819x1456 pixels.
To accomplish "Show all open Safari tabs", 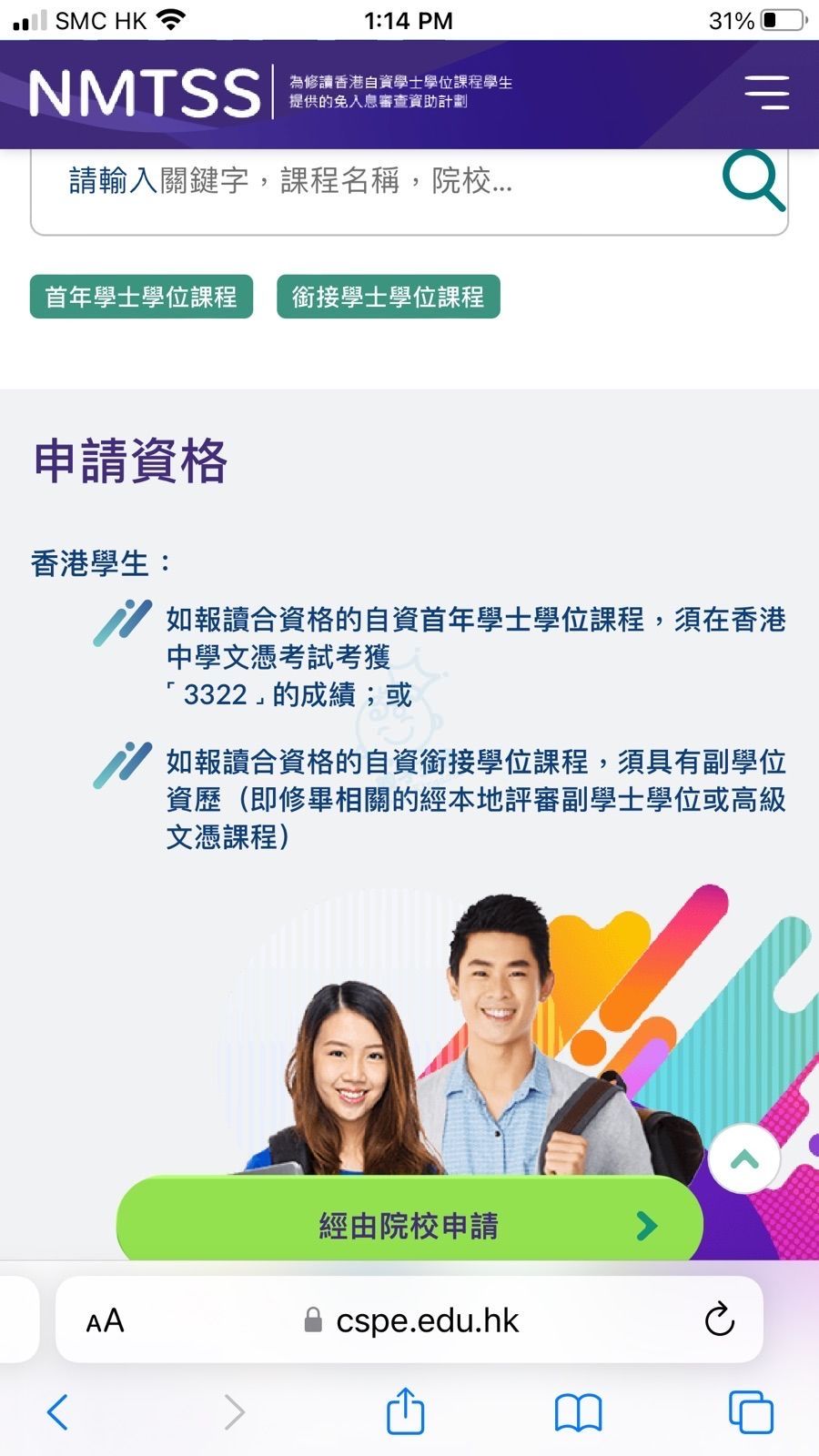I will pos(751,1412).
